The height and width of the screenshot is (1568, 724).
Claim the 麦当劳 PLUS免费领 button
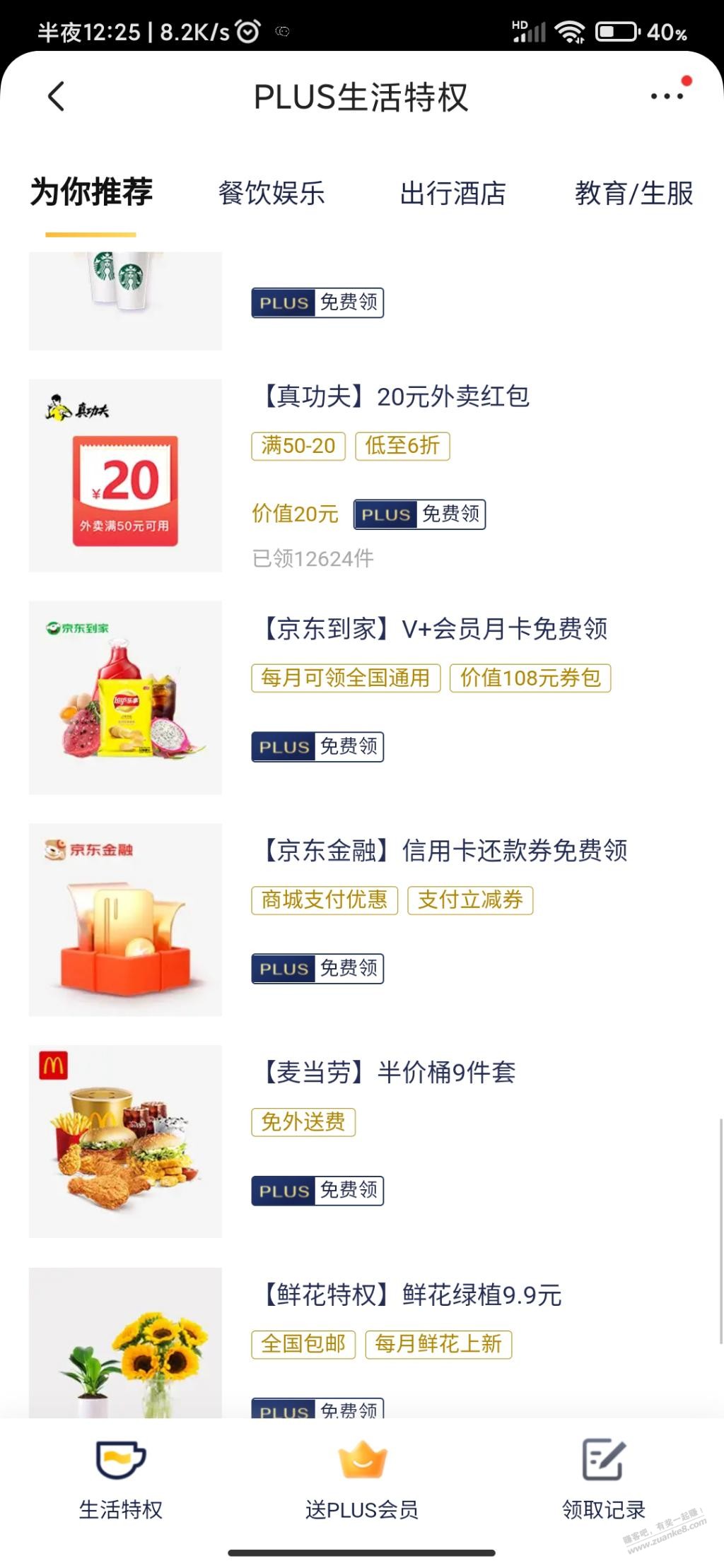(317, 1190)
